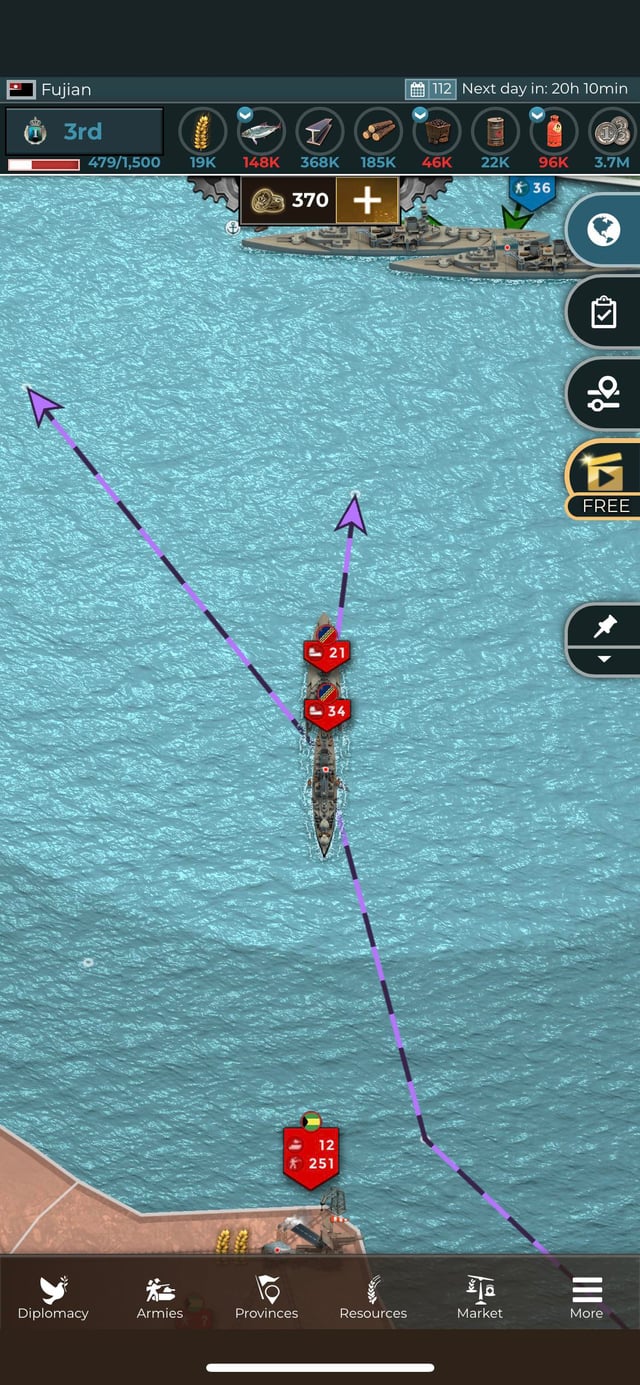This screenshot has width=640, height=1385.
Task: Add gold with the plus button
Action: click(367, 200)
